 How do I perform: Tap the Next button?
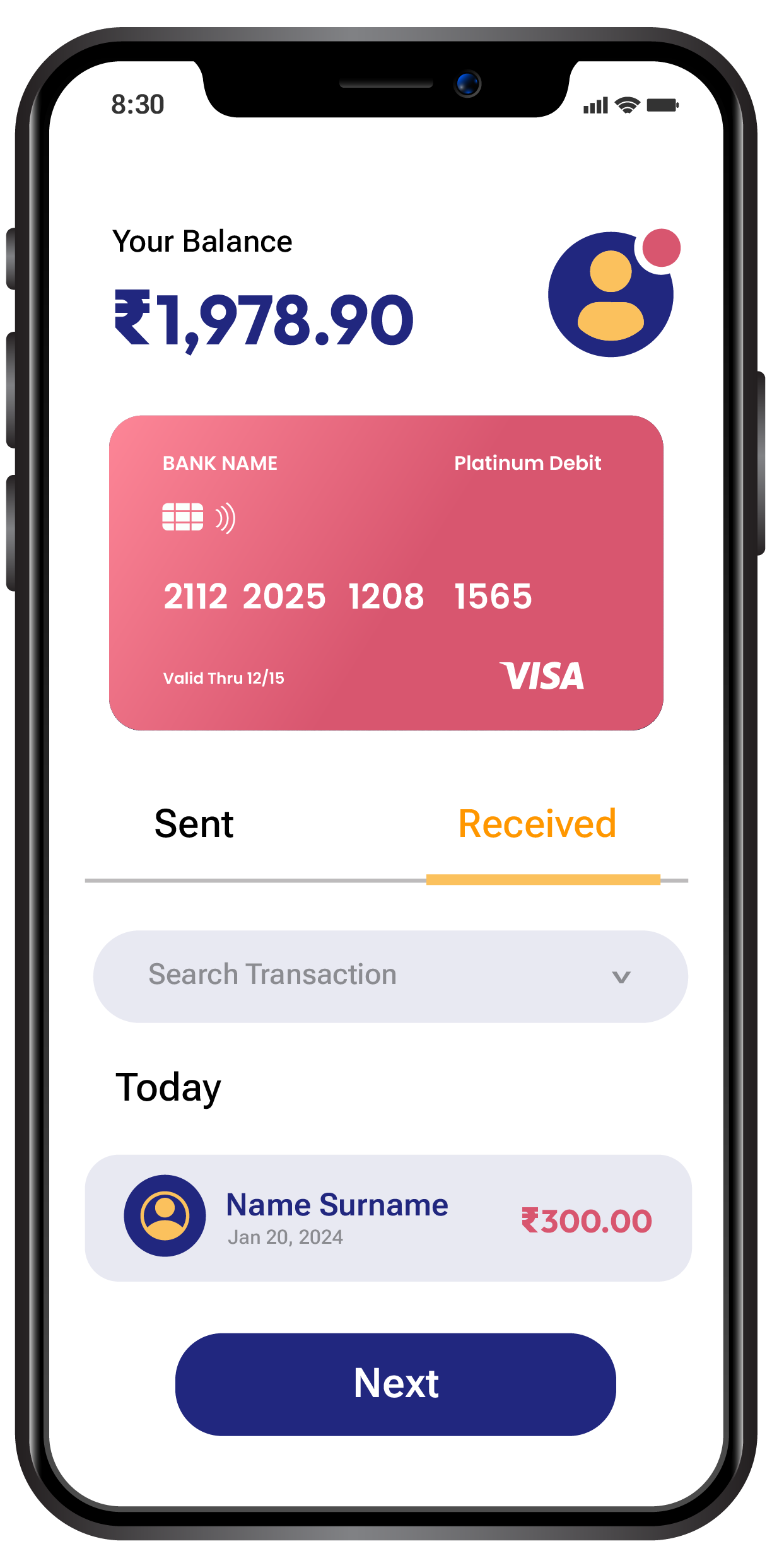pyautogui.click(x=395, y=1384)
